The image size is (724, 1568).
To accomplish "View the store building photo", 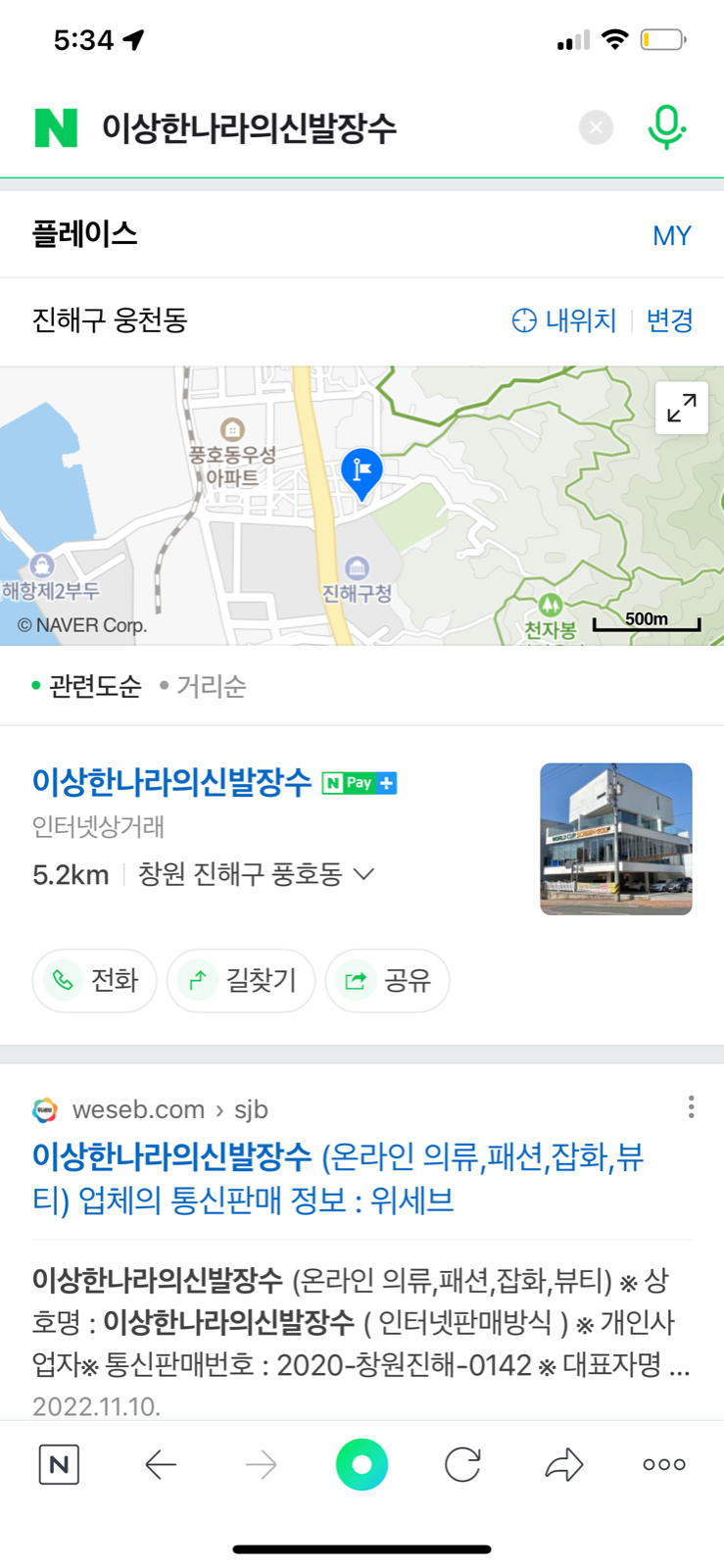I will coord(615,839).
